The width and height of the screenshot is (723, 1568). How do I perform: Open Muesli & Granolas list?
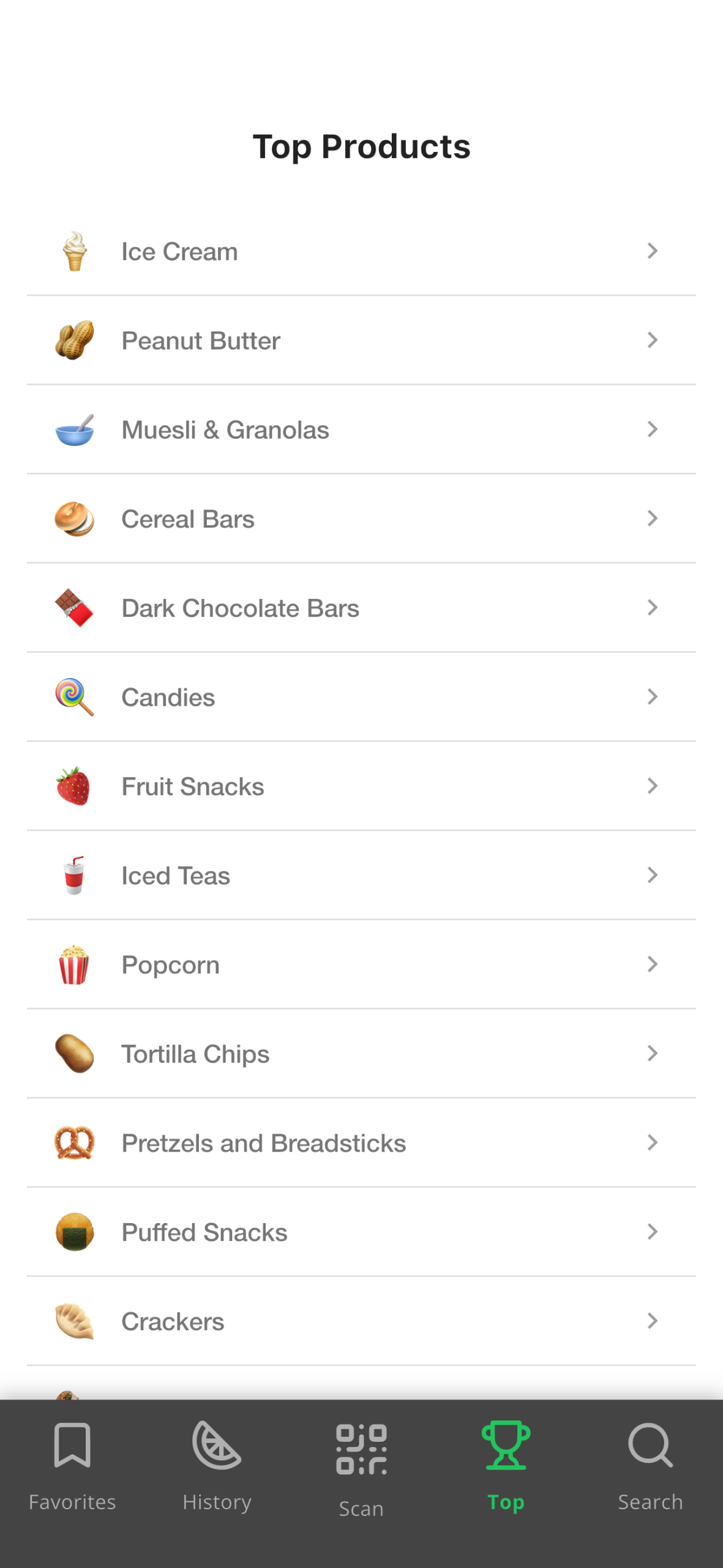click(x=361, y=429)
